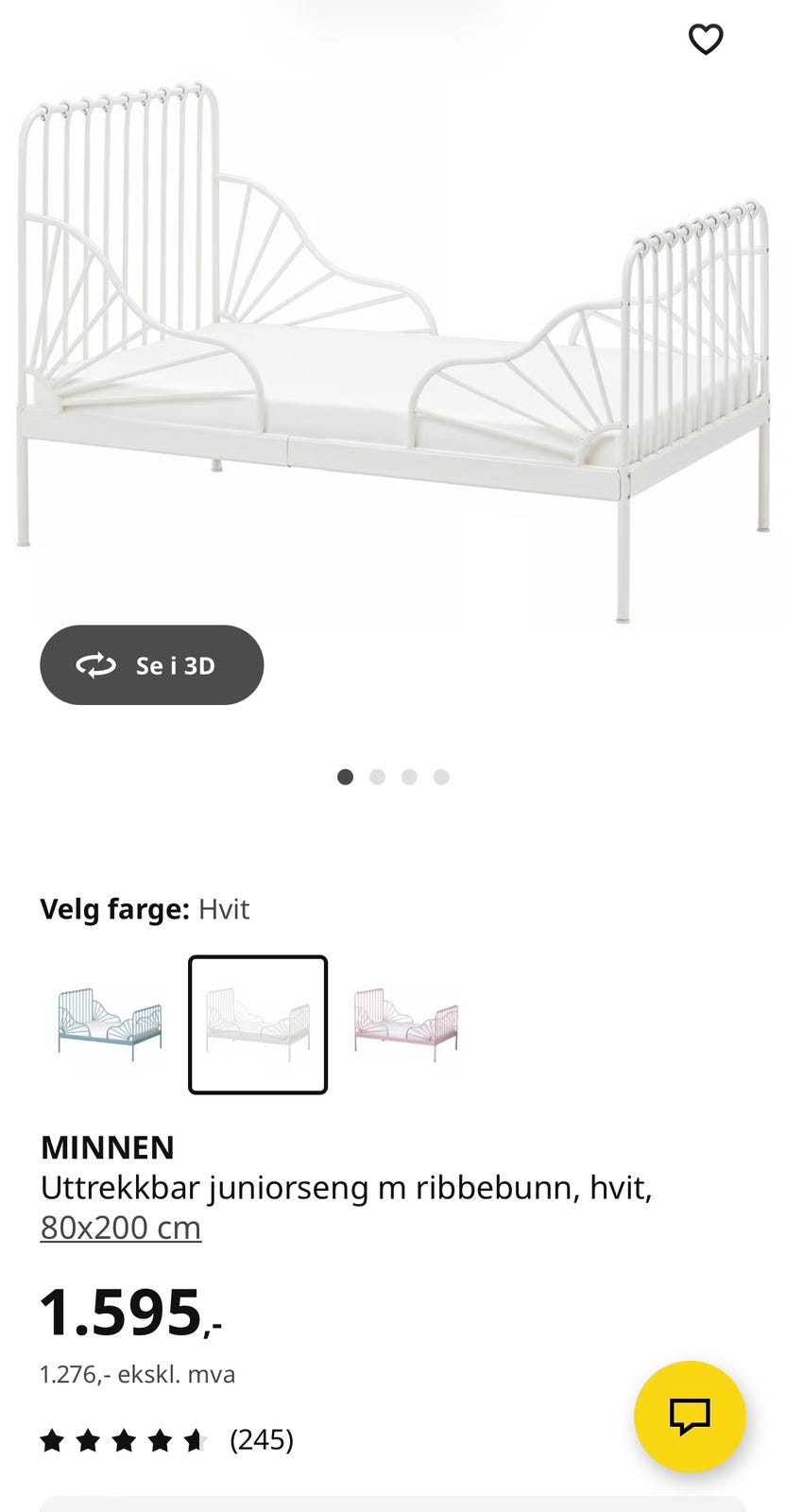Select the first filled carousel dot
The width and height of the screenshot is (786, 1512).
pyautogui.click(x=346, y=777)
